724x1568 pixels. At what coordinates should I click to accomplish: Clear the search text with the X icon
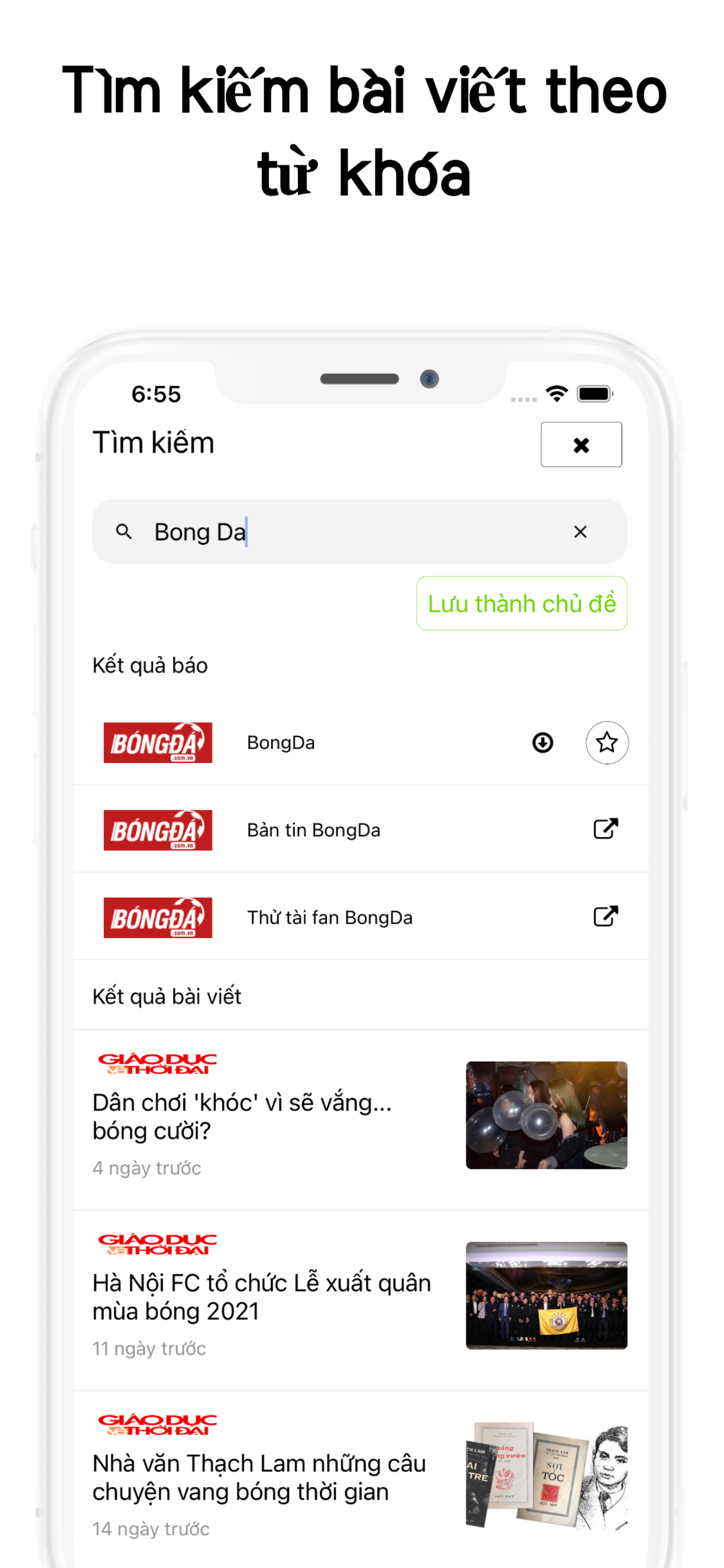tap(580, 531)
